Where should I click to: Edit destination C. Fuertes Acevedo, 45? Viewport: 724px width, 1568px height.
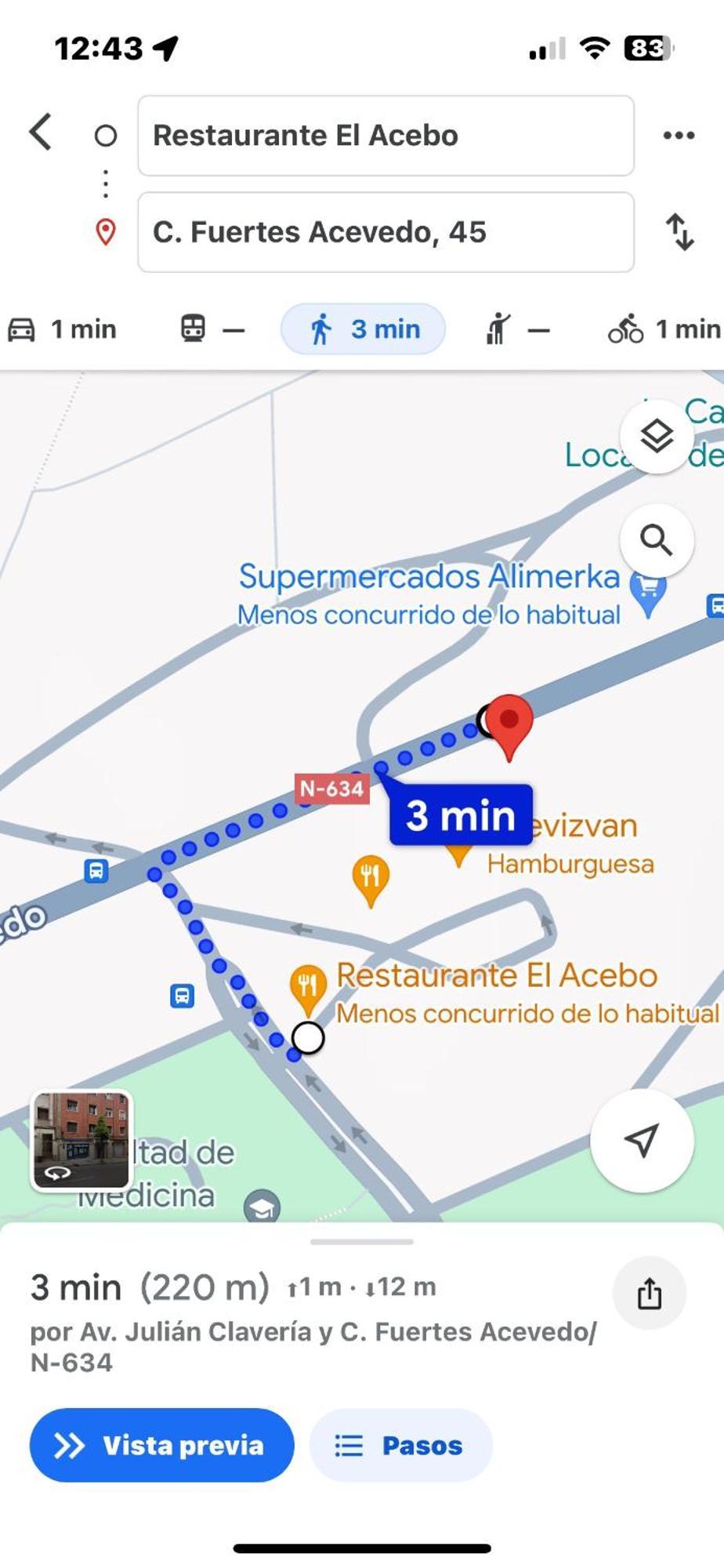pos(386,232)
